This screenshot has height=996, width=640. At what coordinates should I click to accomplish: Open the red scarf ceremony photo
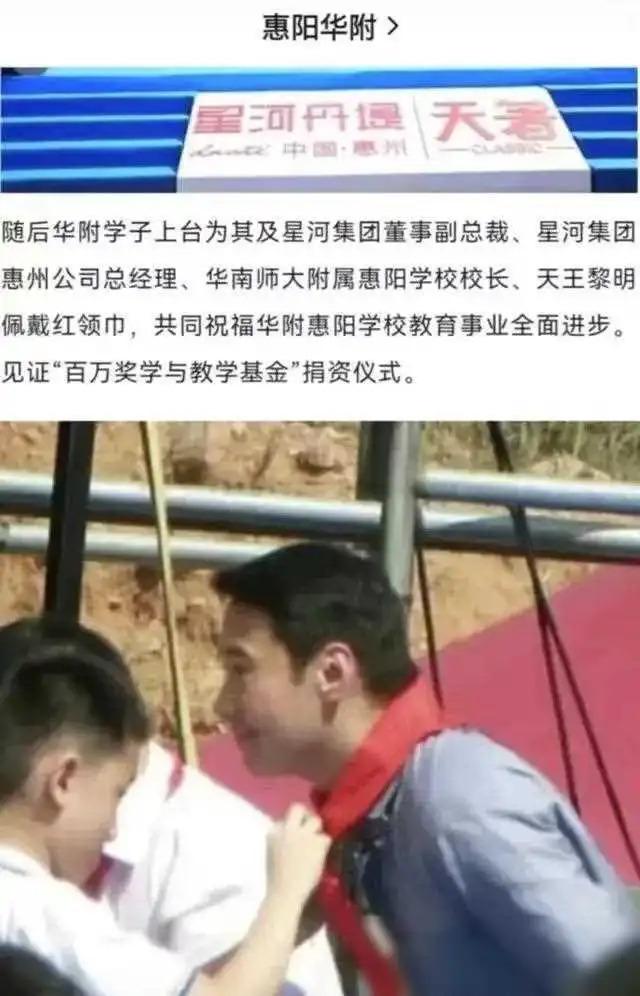pos(320,708)
